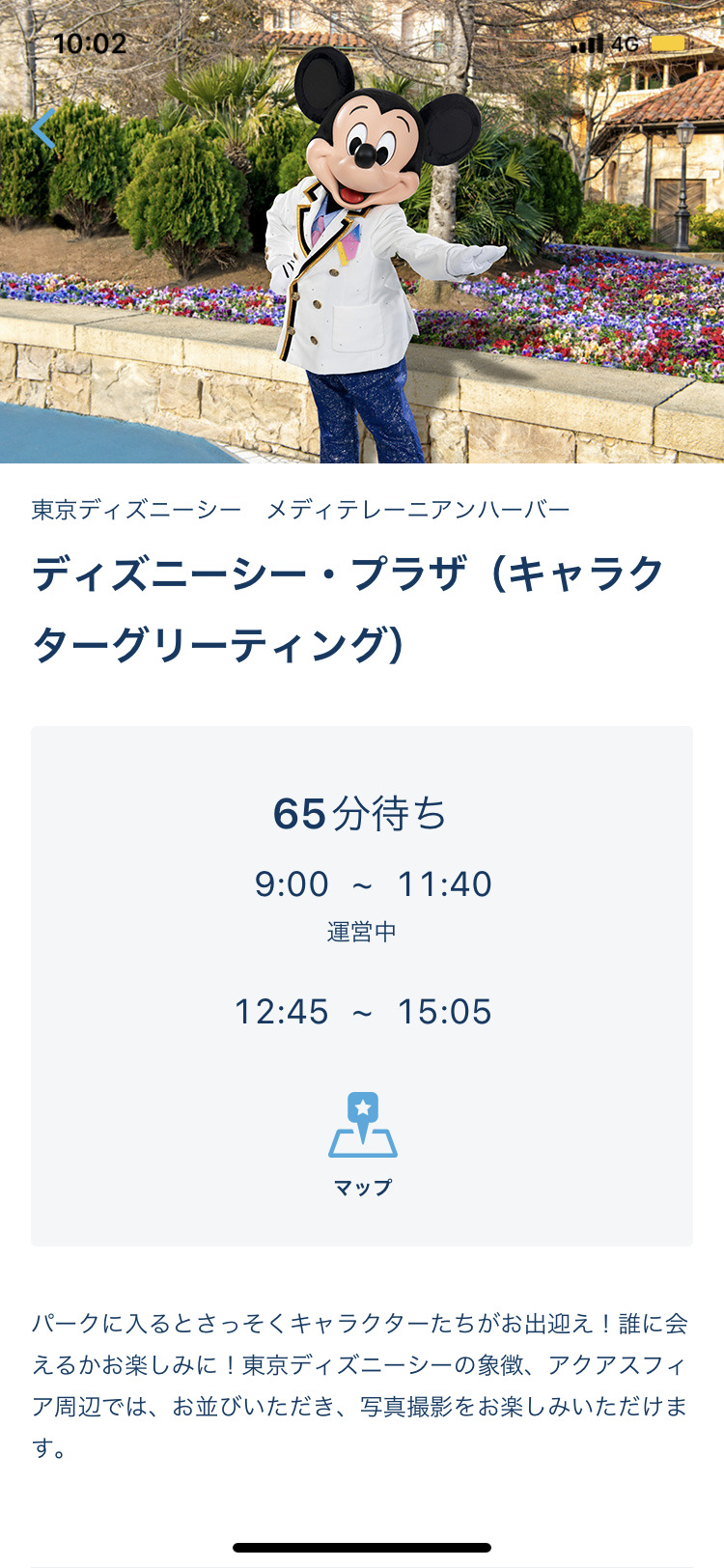Go back using the top-left arrow
The height and width of the screenshot is (1568, 724).
[43, 128]
